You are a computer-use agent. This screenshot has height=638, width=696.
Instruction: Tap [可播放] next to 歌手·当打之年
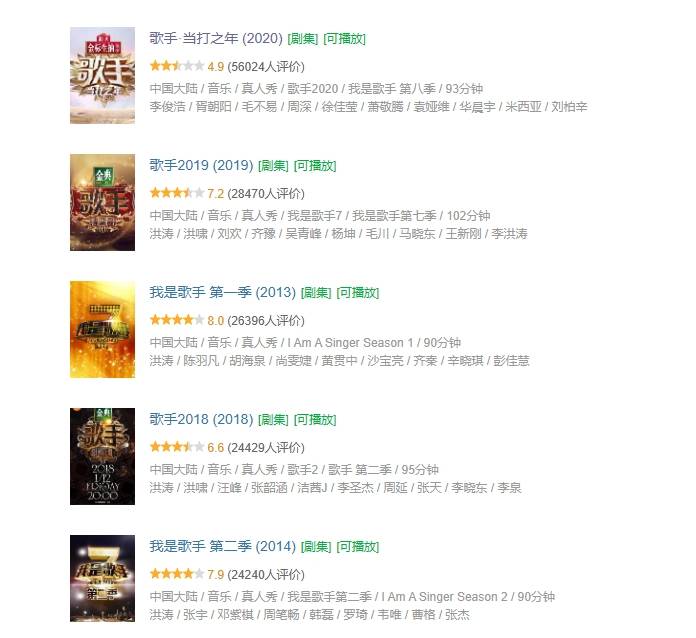[345, 39]
